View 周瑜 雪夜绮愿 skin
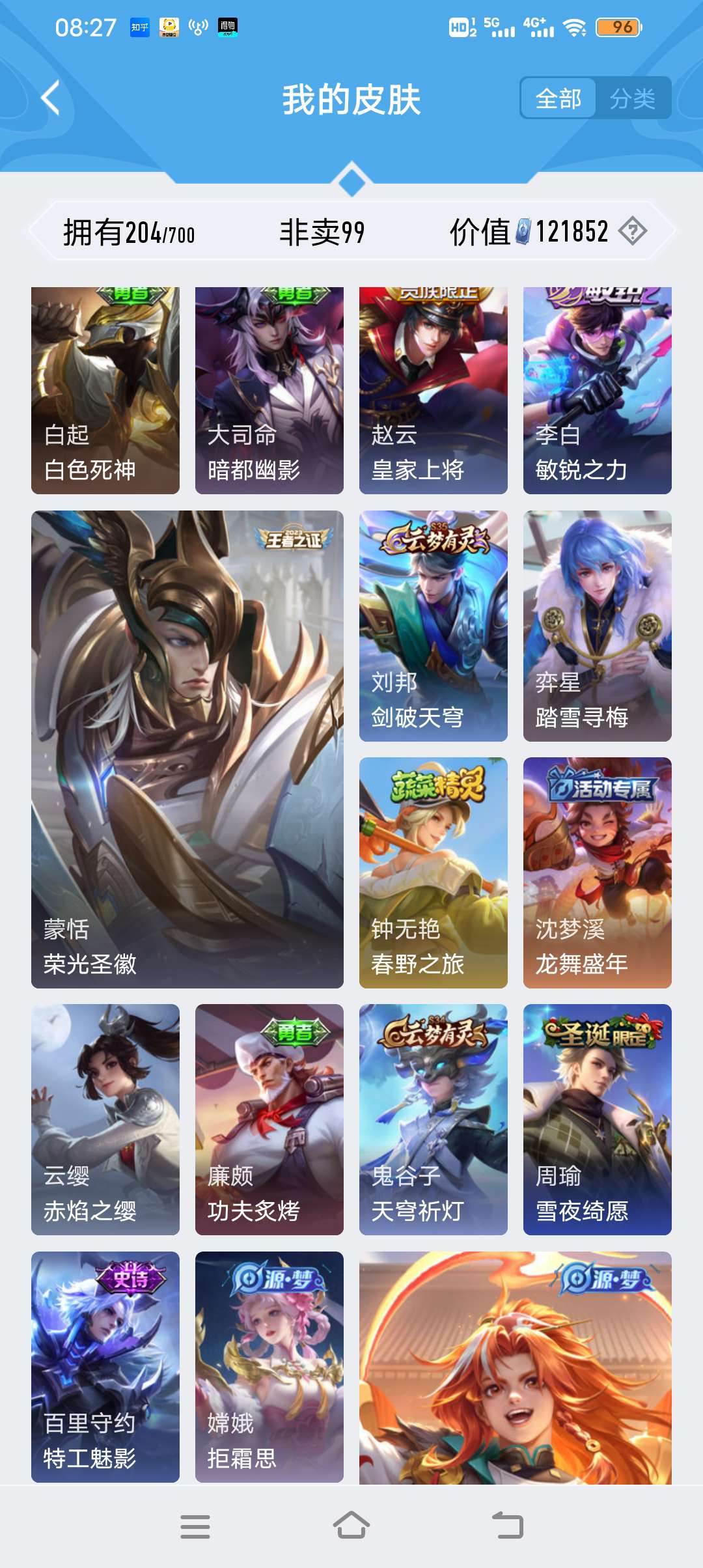 598,1119
